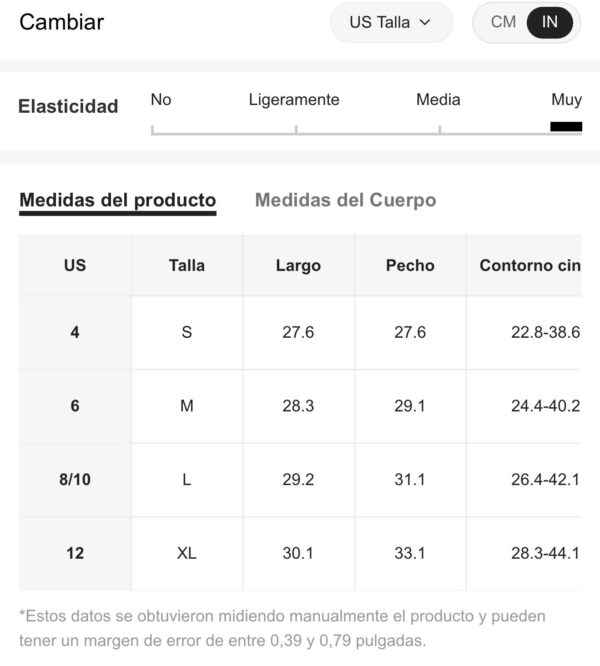Select the IN unit option
Screen dimensions: 600x666
click(550, 22)
